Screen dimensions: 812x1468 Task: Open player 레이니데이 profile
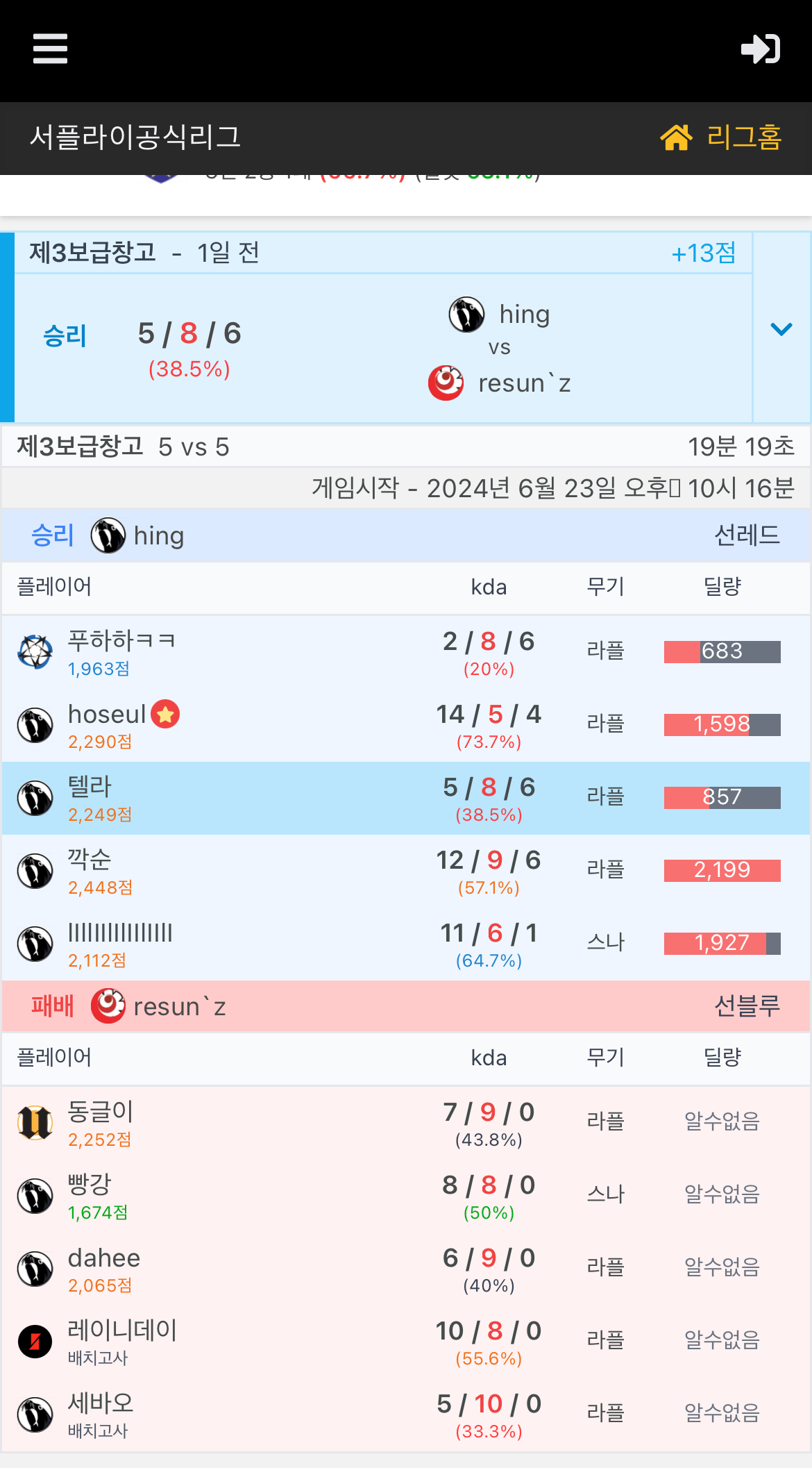[x=122, y=1331]
